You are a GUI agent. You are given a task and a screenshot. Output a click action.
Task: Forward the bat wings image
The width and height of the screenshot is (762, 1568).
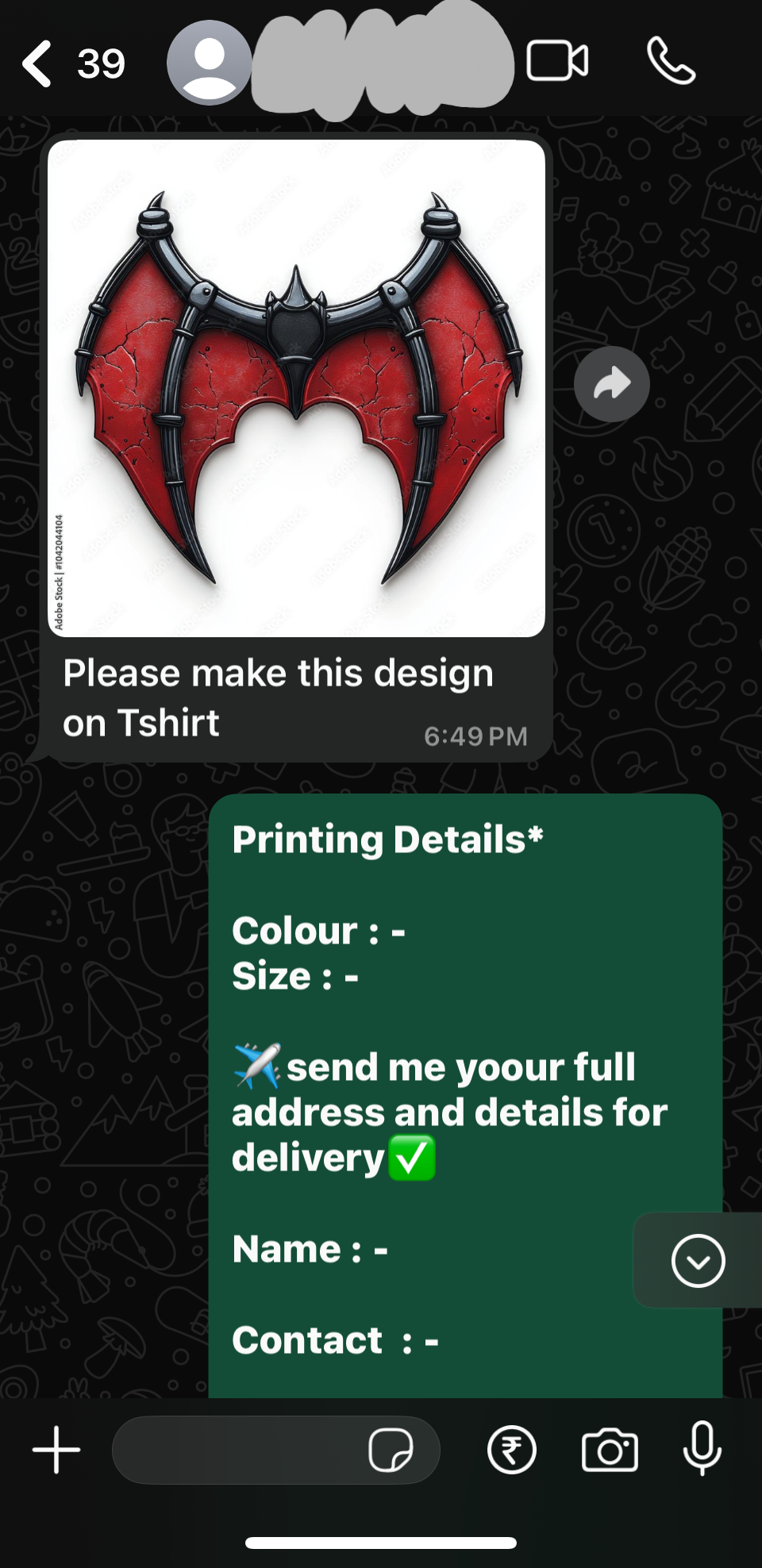click(x=612, y=384)
